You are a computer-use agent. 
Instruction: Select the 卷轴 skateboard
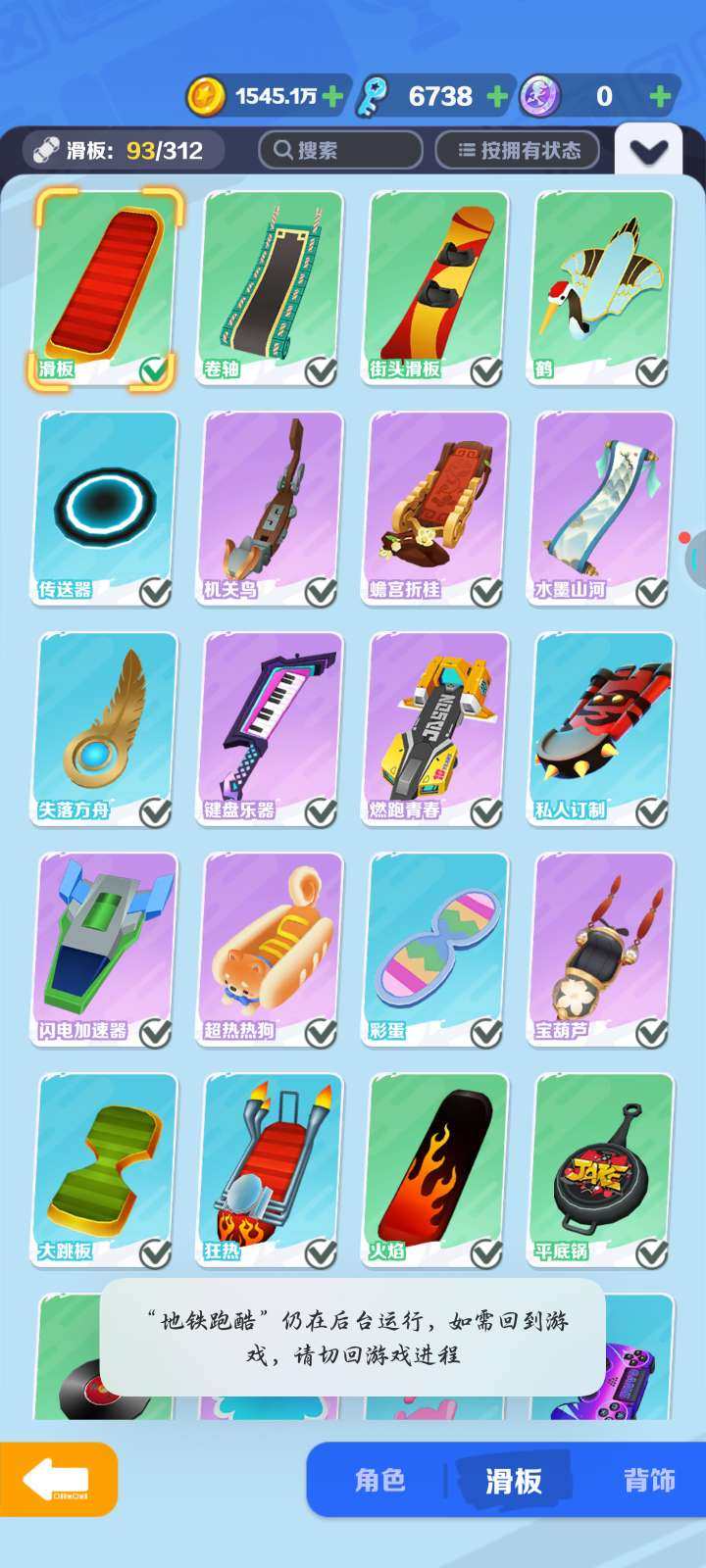coord(272,287)
